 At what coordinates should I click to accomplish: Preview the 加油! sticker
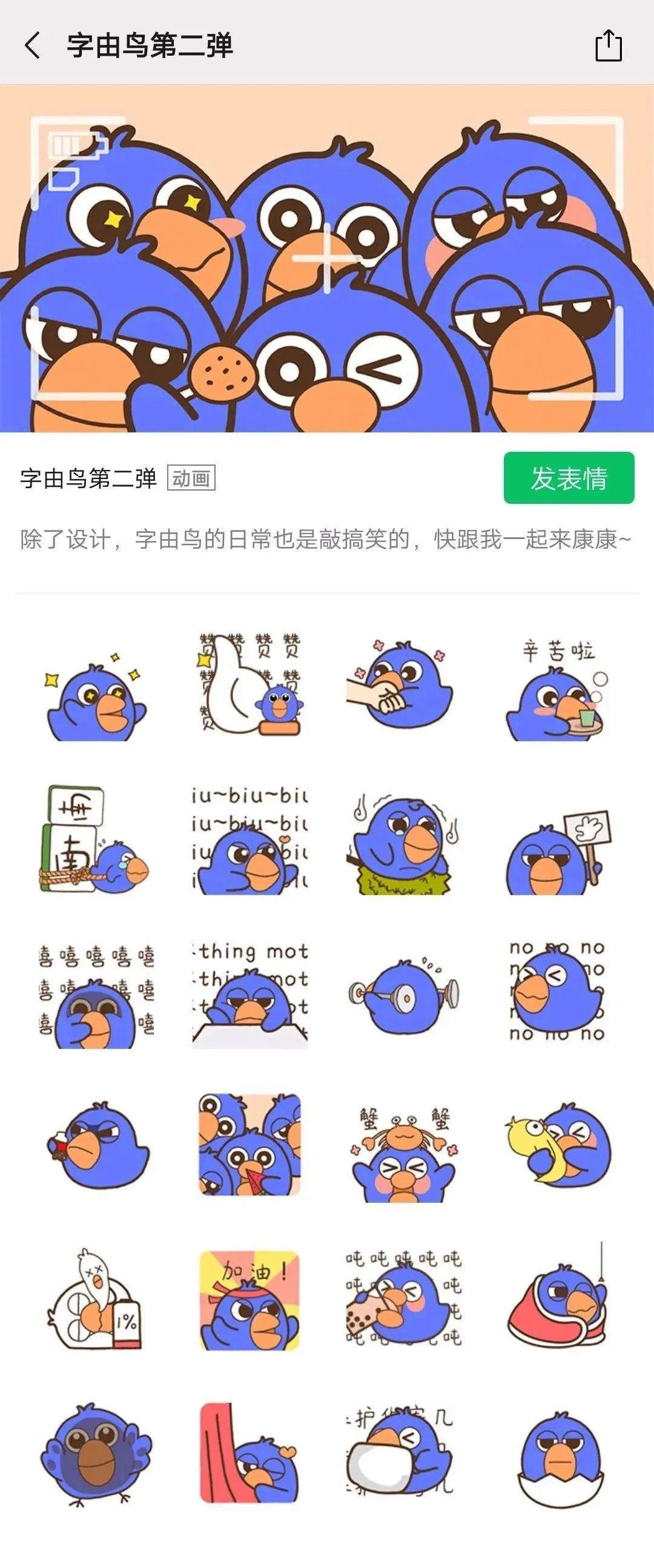coord(250,1301)
